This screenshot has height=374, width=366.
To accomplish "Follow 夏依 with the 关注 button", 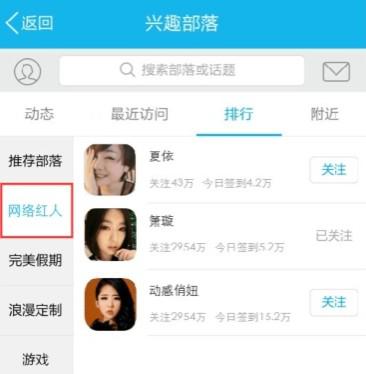I will 334,170.
